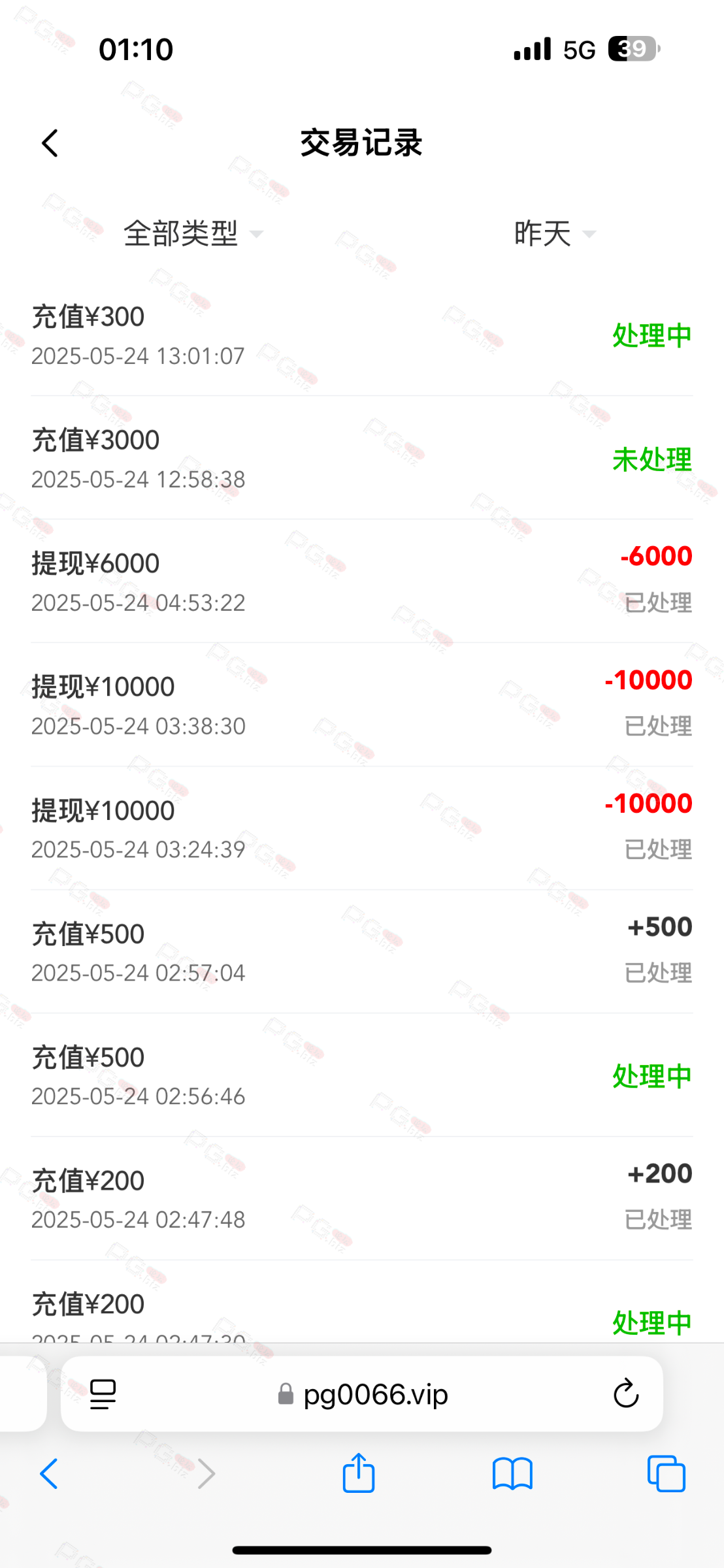
Task: Share this page from Safari toolbar
Action: point(359,1473)
